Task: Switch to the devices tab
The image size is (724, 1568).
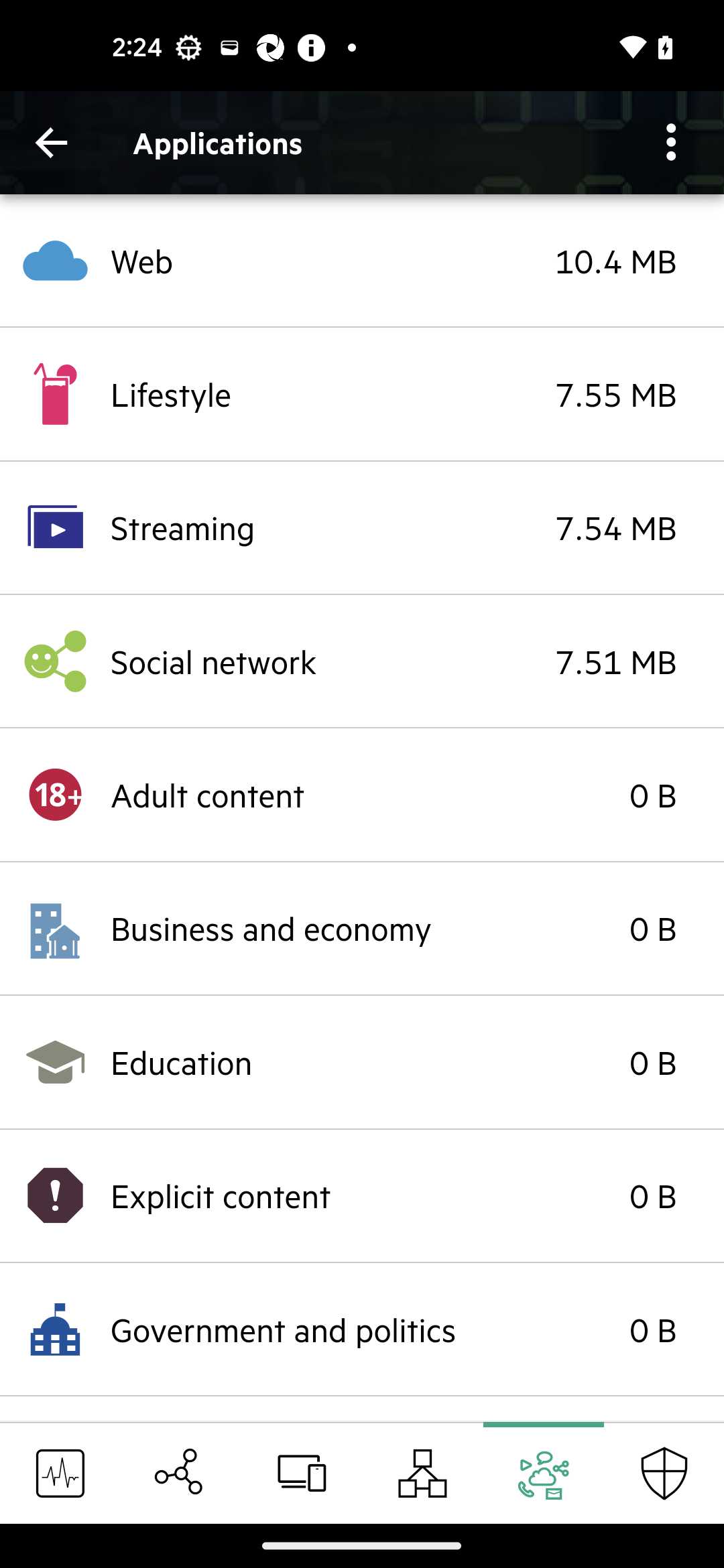Action: coord(302,1473)
